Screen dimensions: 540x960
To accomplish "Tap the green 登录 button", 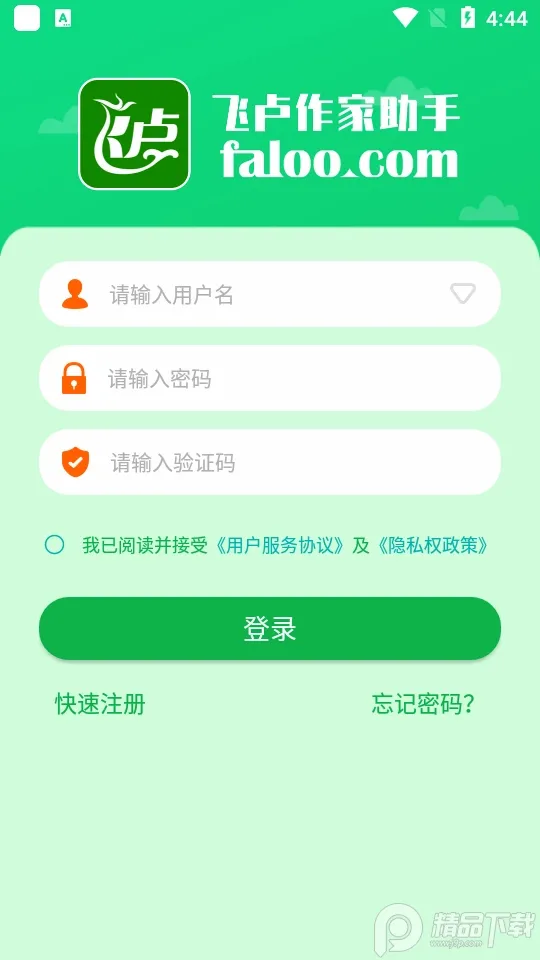I will pos(269,629).
